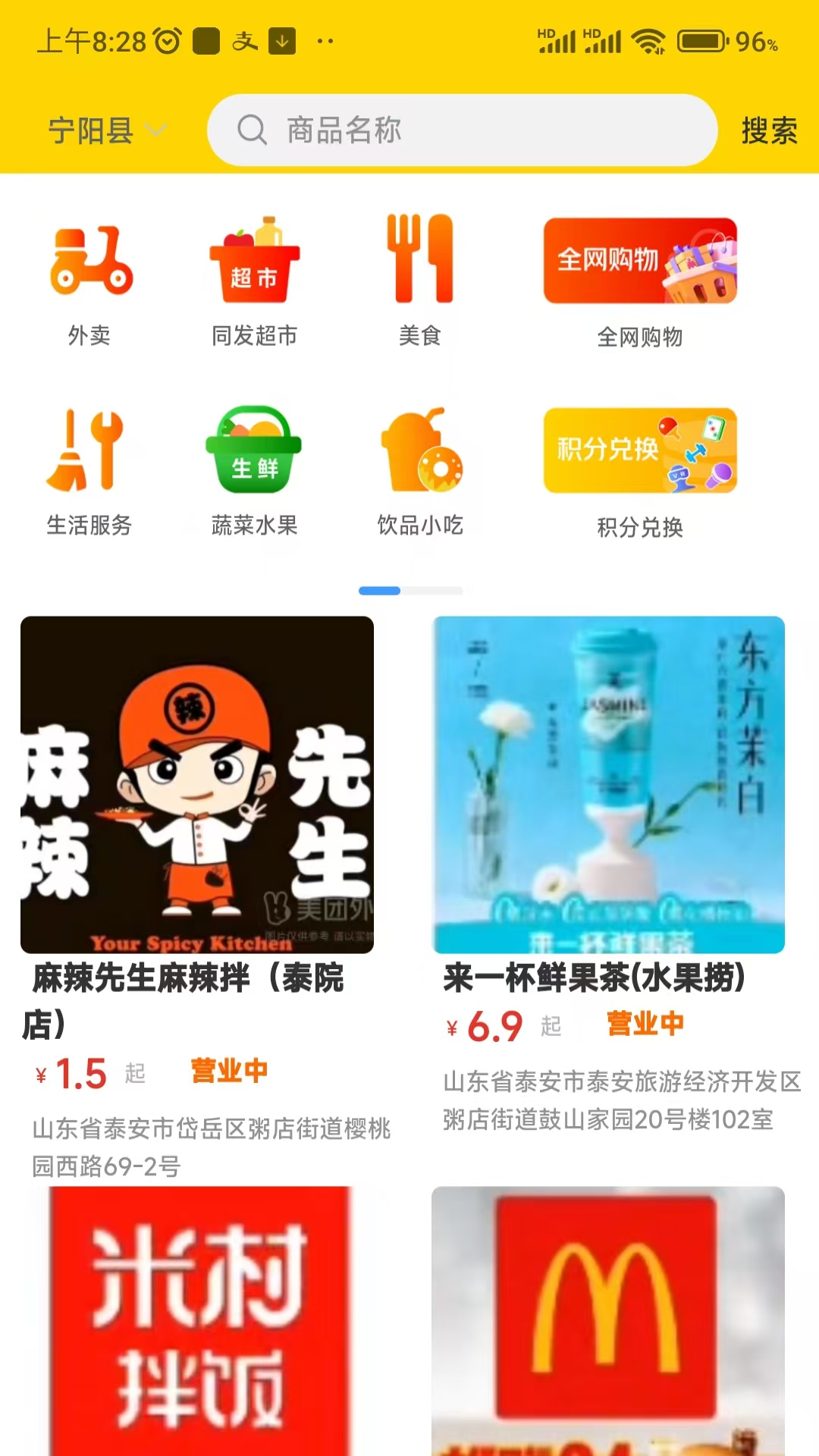The image size is (819, 1456).
Task: Tap the 搜索 button
Action: point(769,130)
